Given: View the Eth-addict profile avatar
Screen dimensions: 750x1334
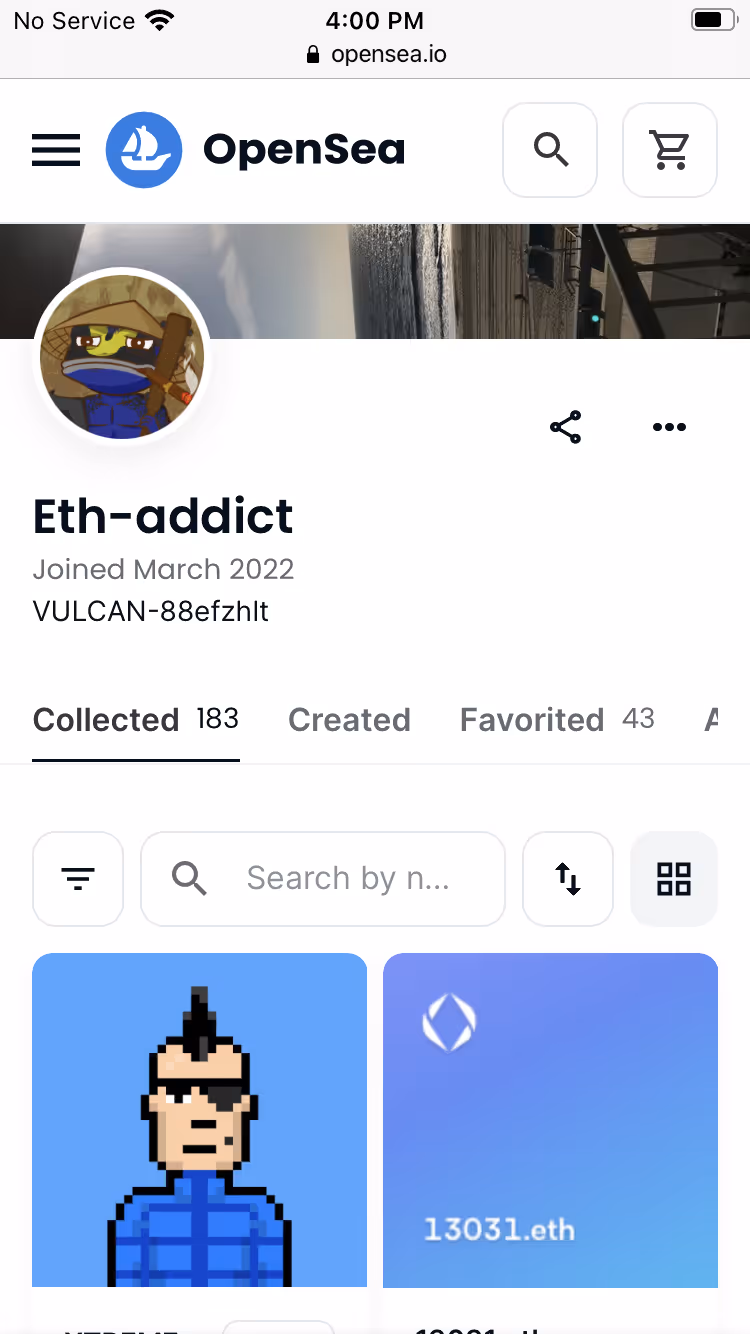Looking at the screenshot, I should tap(122, 357).
